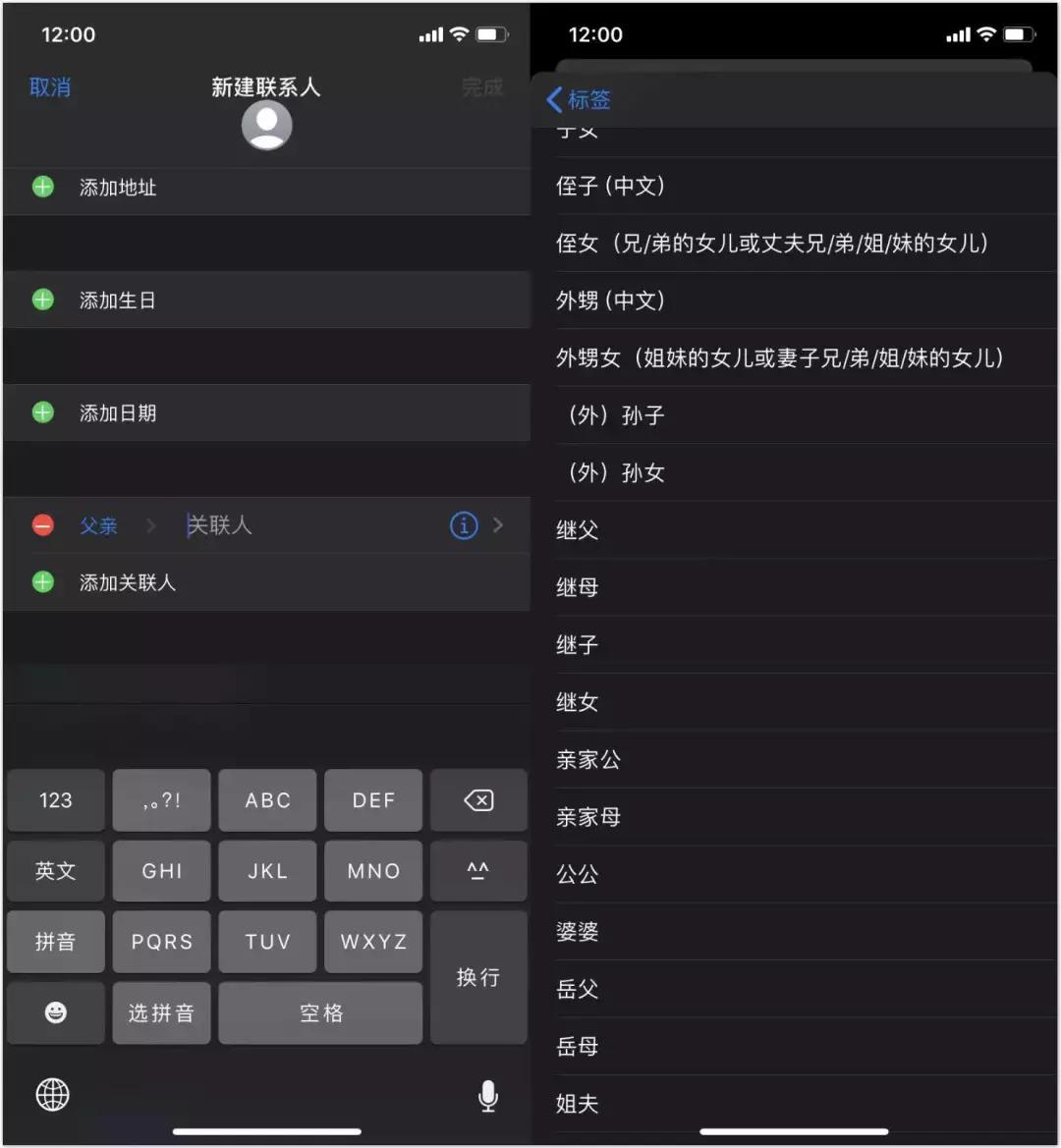Choose the 继母 label
The height and width of the screenshot is (1148, 1061).
point(578,587)
